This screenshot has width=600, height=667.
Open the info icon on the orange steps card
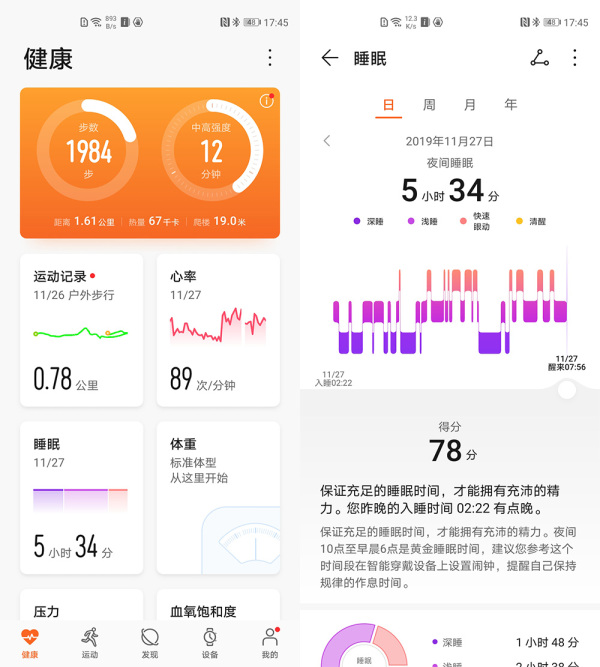click(266, 101)
